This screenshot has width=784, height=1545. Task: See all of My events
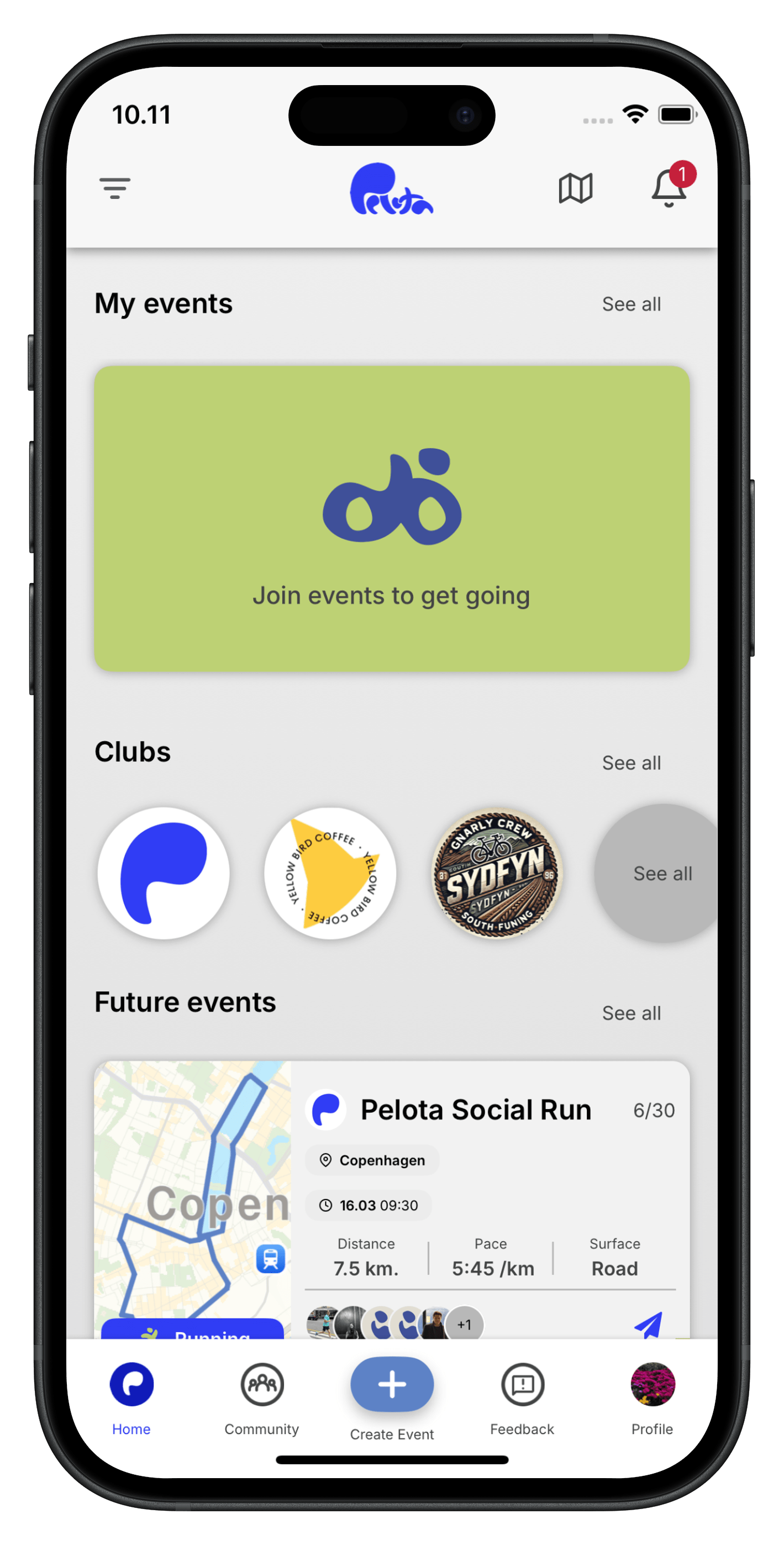point(631,304)
